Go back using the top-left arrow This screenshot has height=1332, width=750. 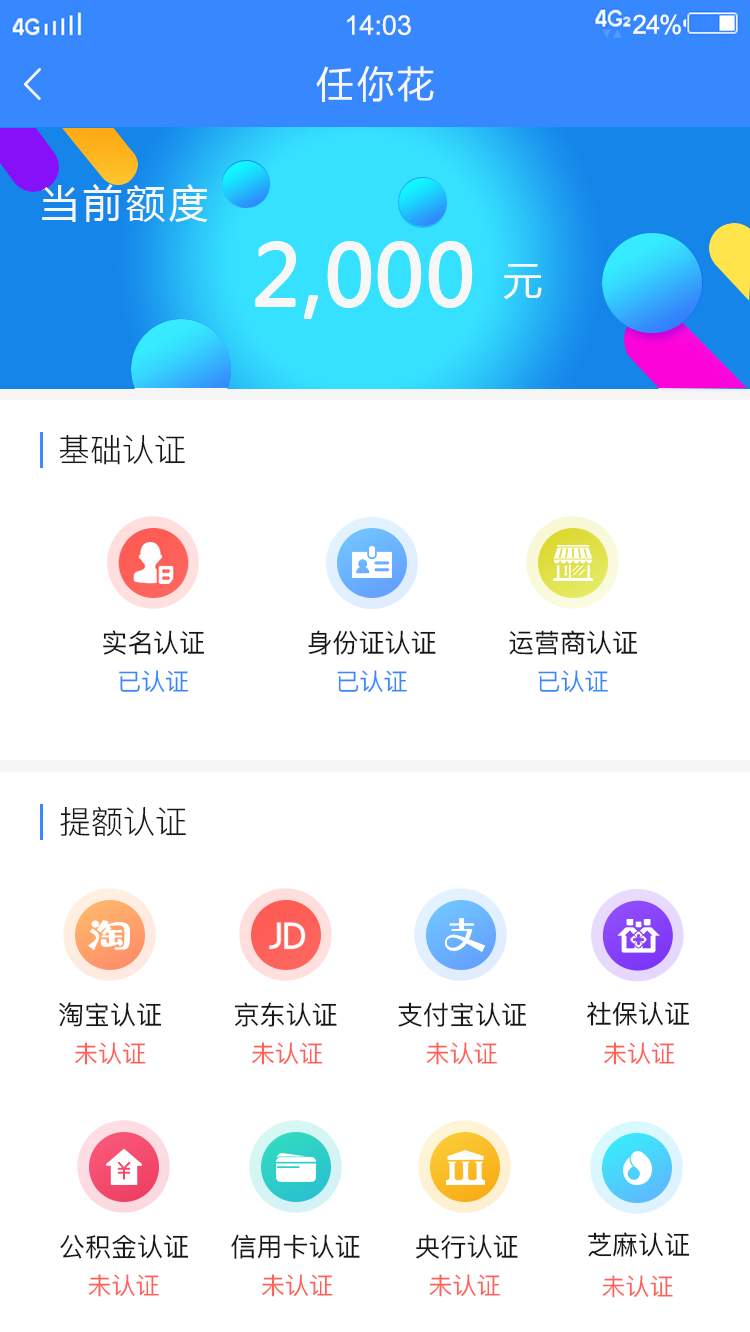[33, 84]
